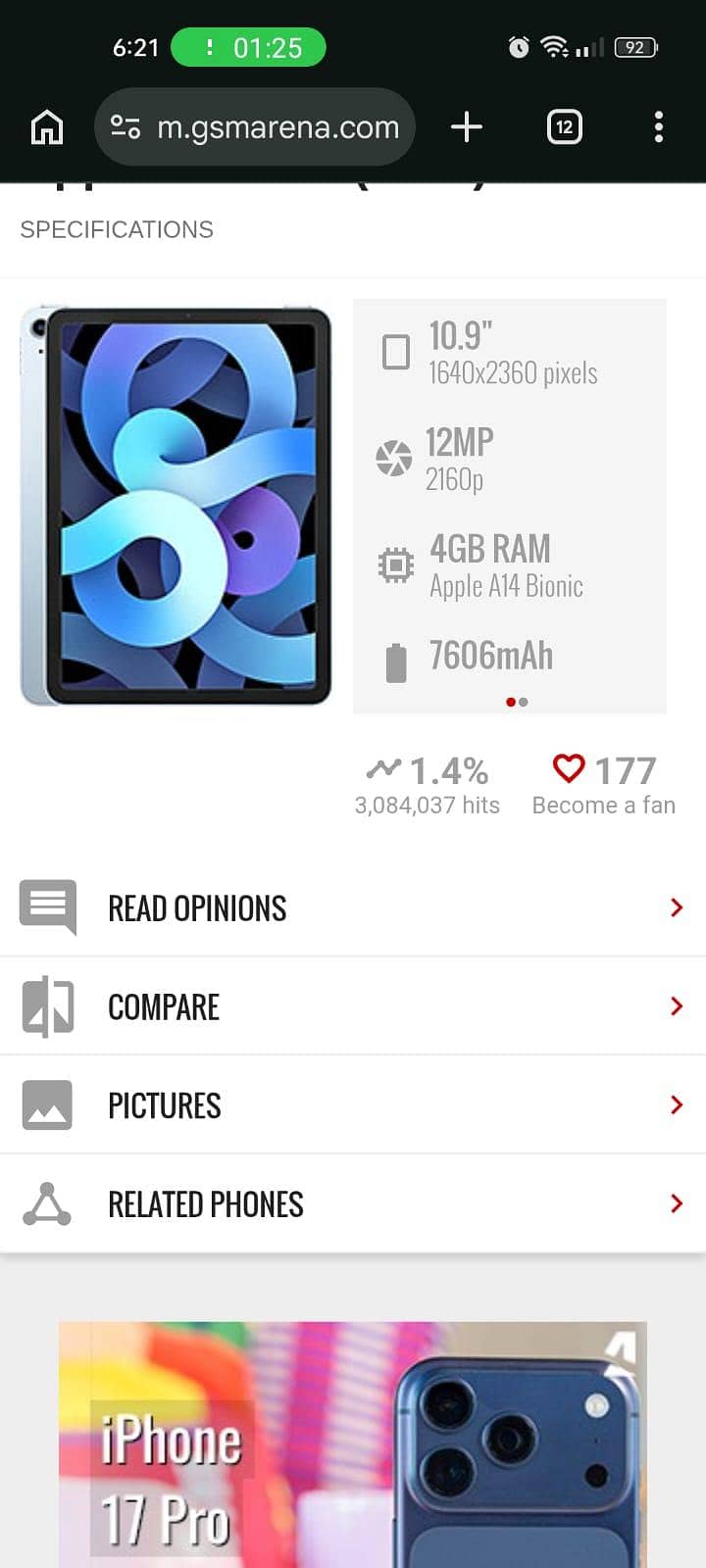This screenshot has width=706, height=1568.
Task: Tap the recording timer pill in status bar
Action: (248, 47)
